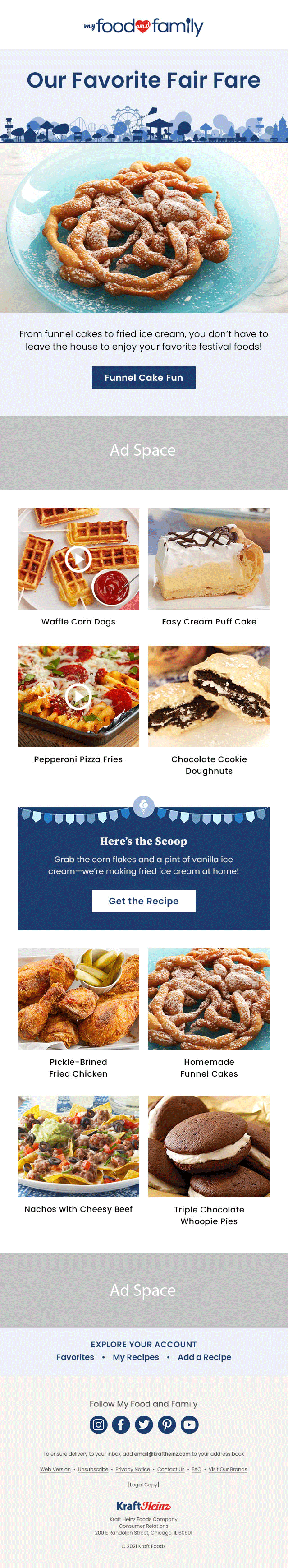
Task: Tap the Funnel Cake Fun button
Action: [143, 377]
